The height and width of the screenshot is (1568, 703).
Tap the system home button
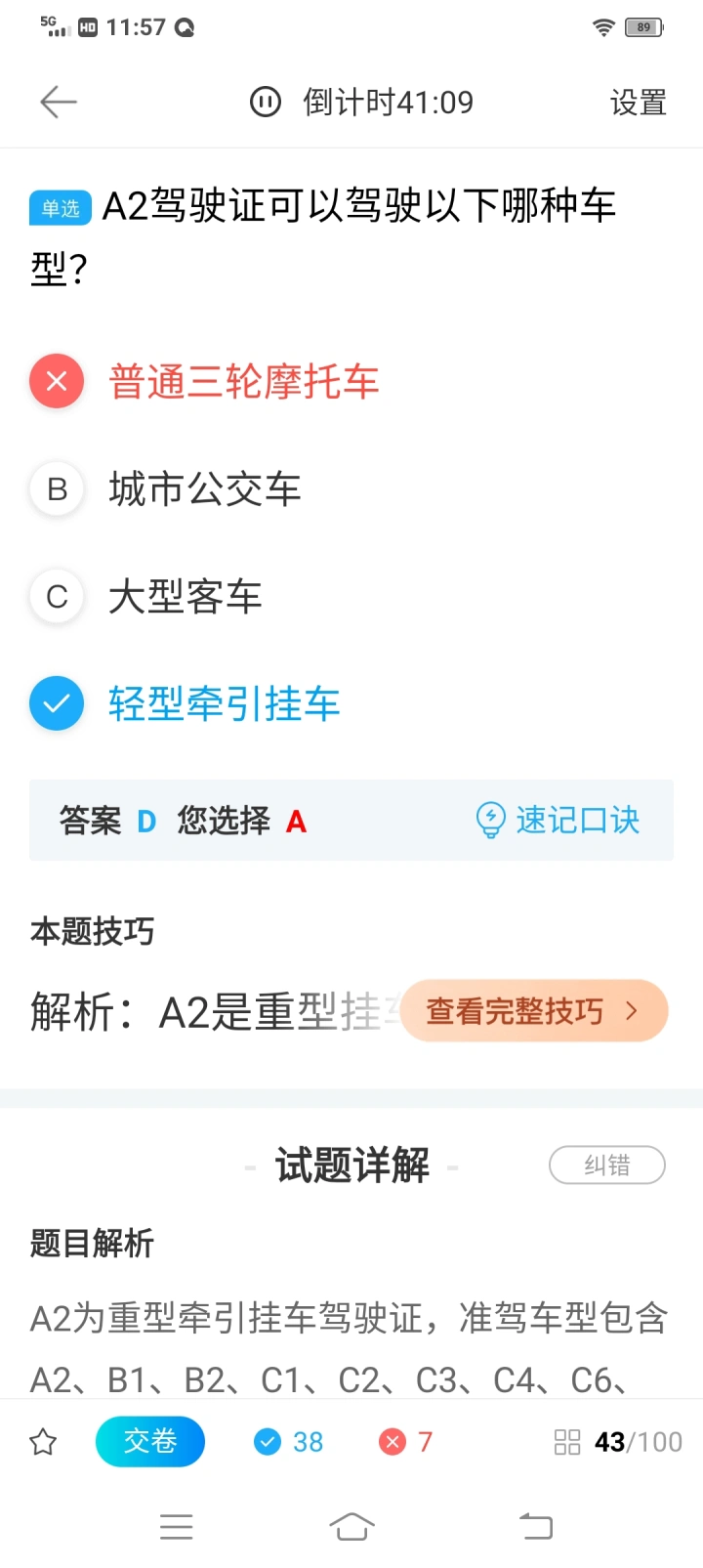(351, 1526)
